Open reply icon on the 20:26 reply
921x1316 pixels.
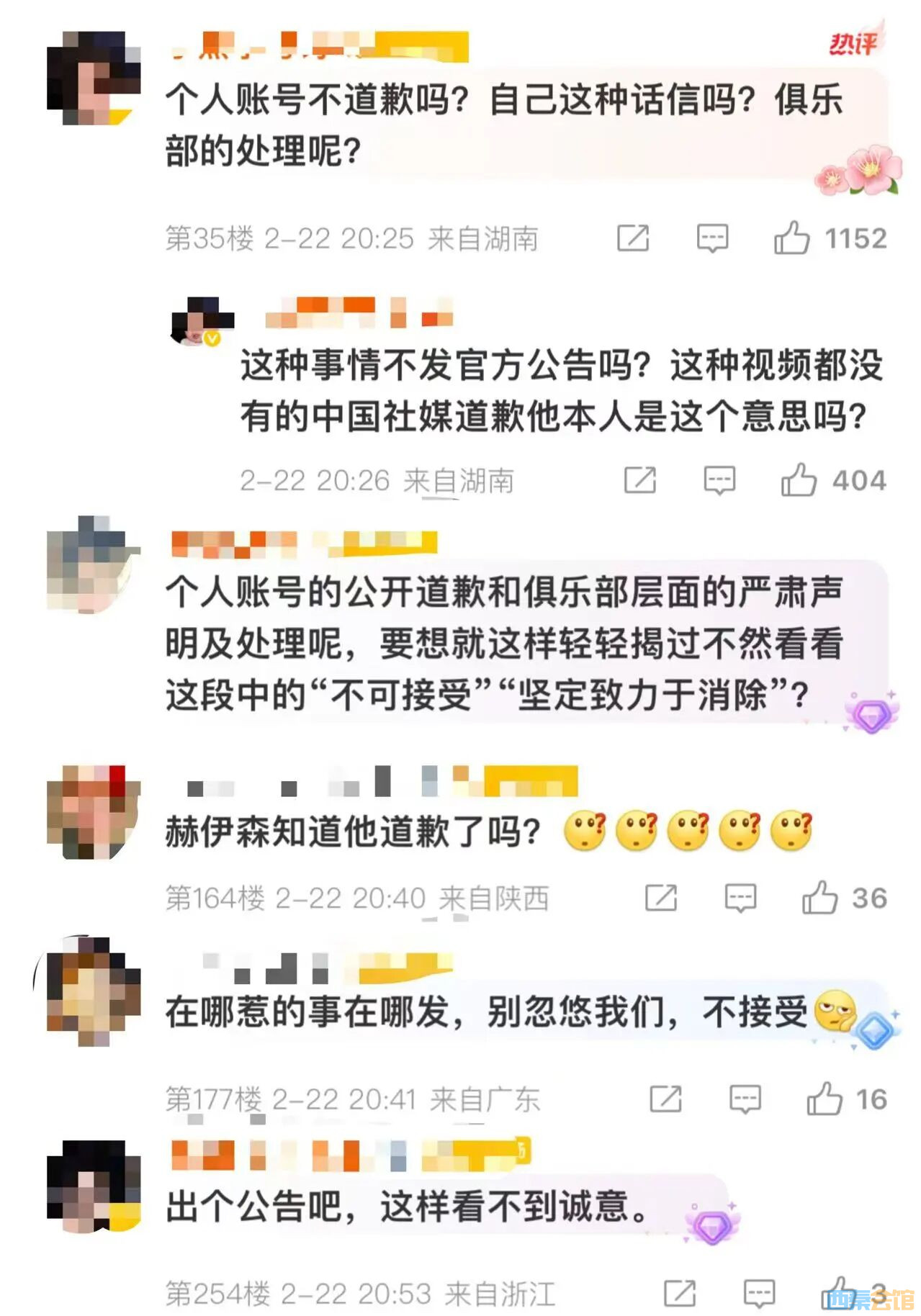719,480
